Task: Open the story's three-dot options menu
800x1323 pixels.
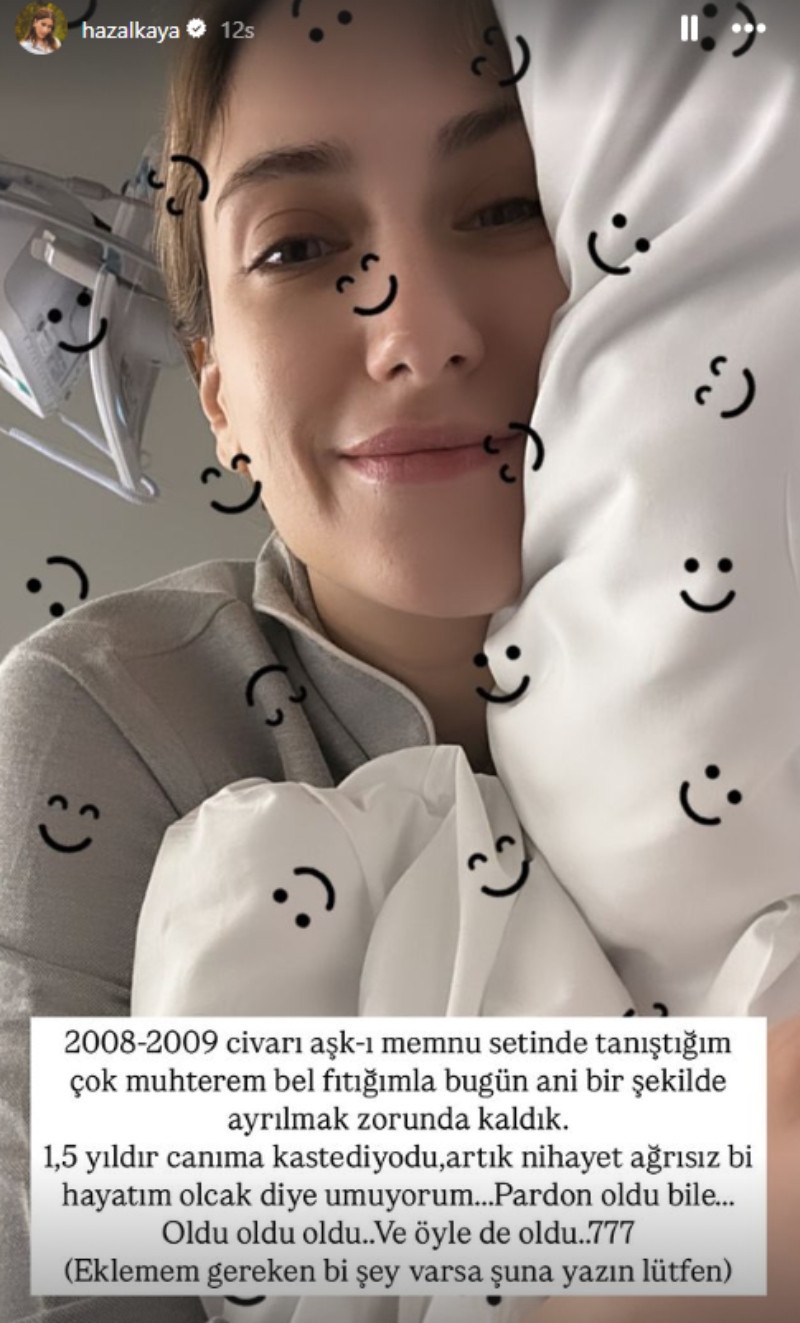Action: [747, 29]
